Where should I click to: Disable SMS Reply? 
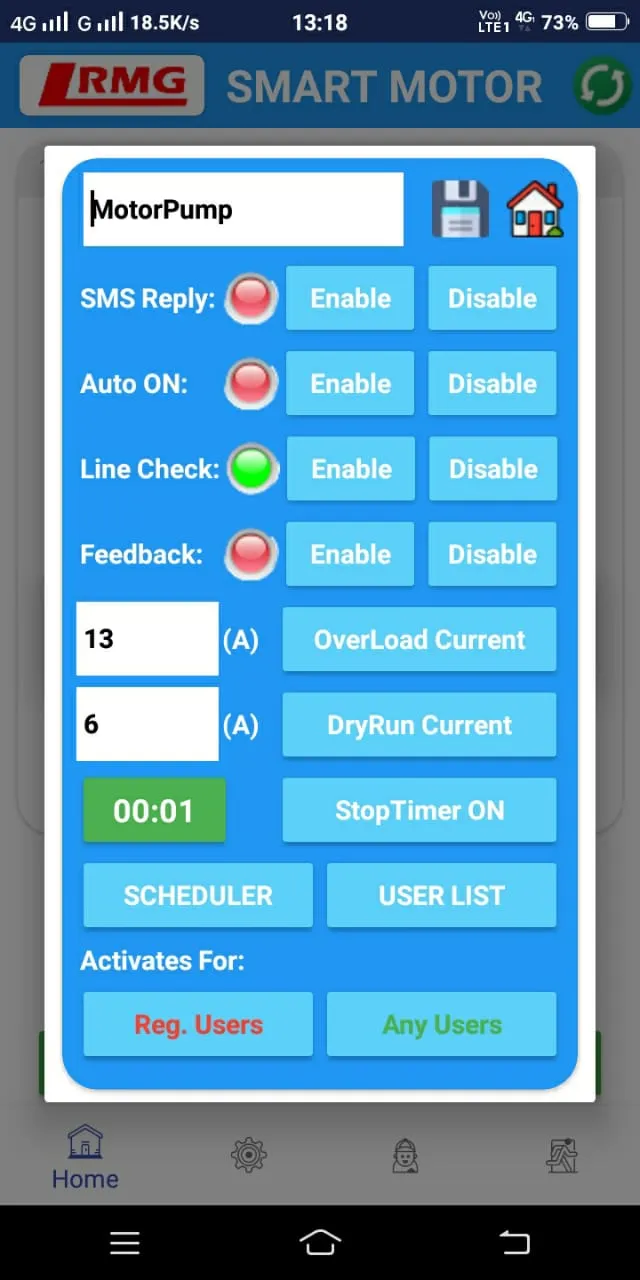[x=492, y=298]
